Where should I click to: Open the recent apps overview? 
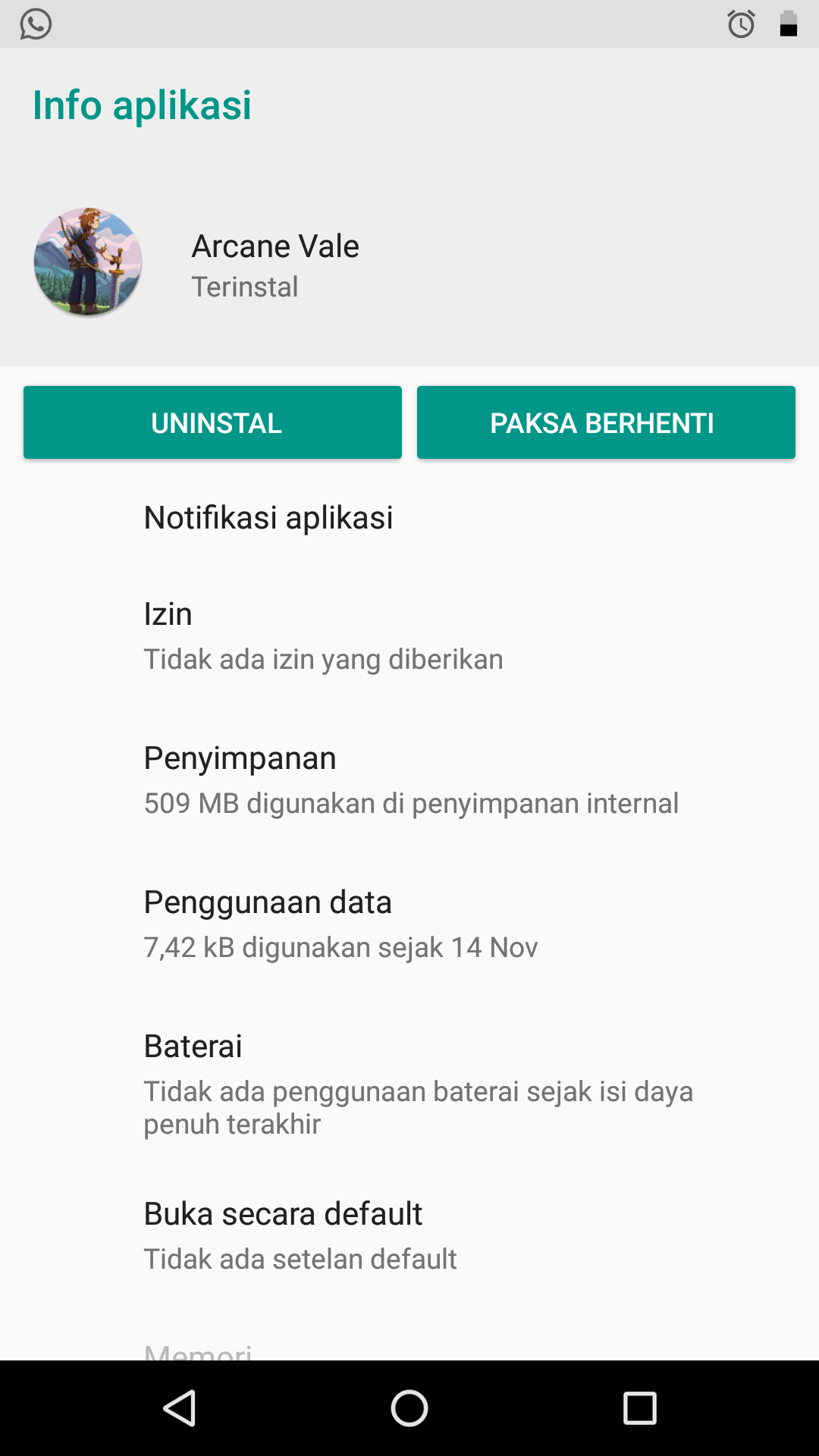click(639, 1408)
